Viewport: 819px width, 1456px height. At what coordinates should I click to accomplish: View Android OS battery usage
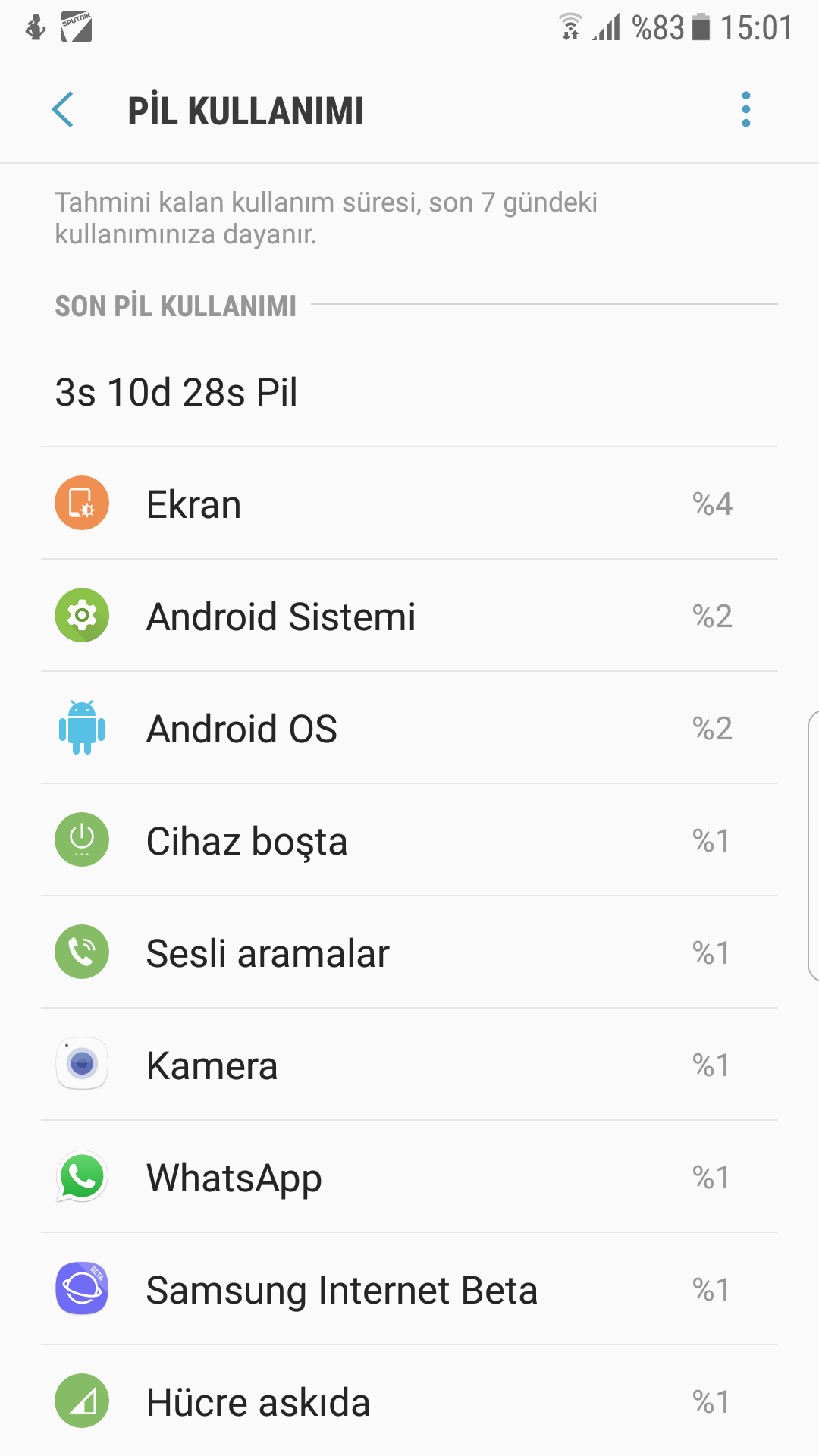coord(409,728)
